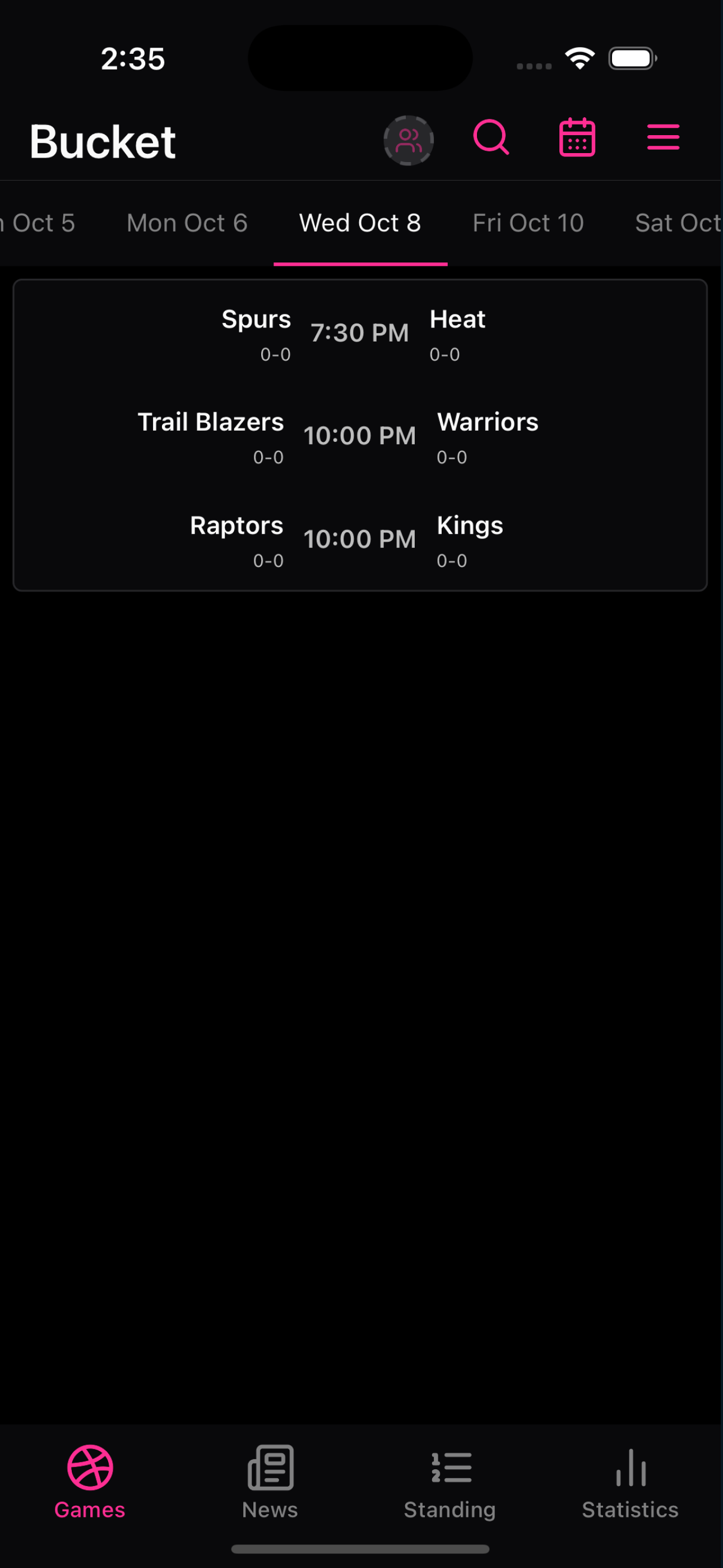Switch to the Mon Oct 6 tab
The image size is (723, 1568).
[x=186, y=223]
